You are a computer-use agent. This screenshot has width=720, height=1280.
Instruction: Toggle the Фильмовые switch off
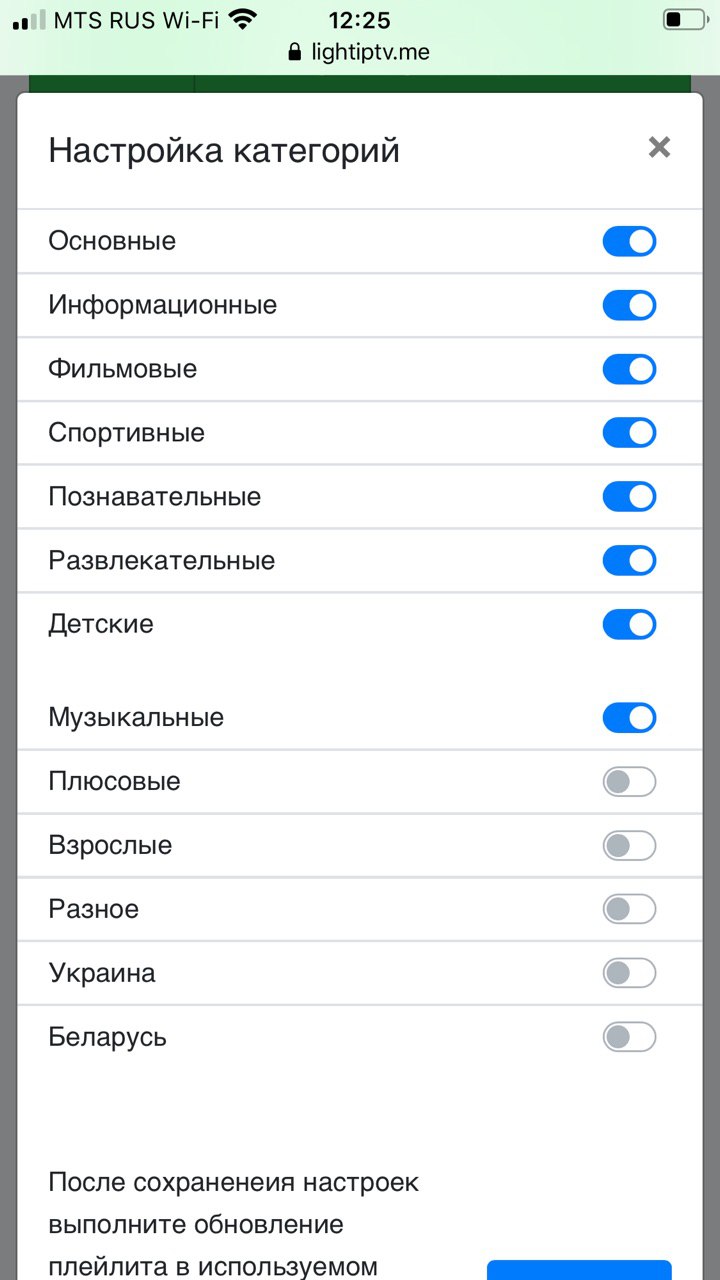[x=629, y=369]
